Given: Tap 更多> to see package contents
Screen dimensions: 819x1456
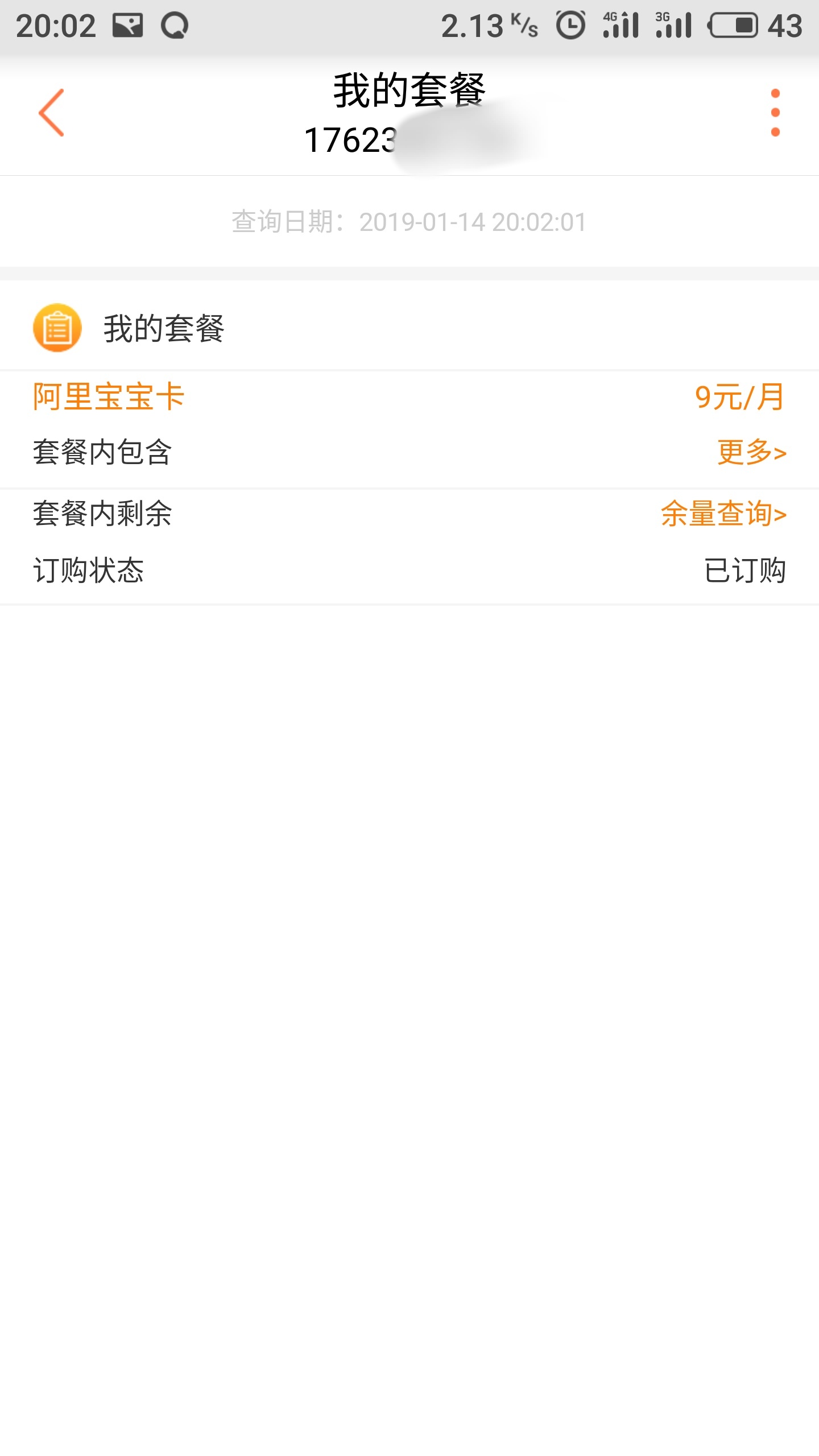Looking at the screenshot, I should pyautogui.click(x=751, y=453).
